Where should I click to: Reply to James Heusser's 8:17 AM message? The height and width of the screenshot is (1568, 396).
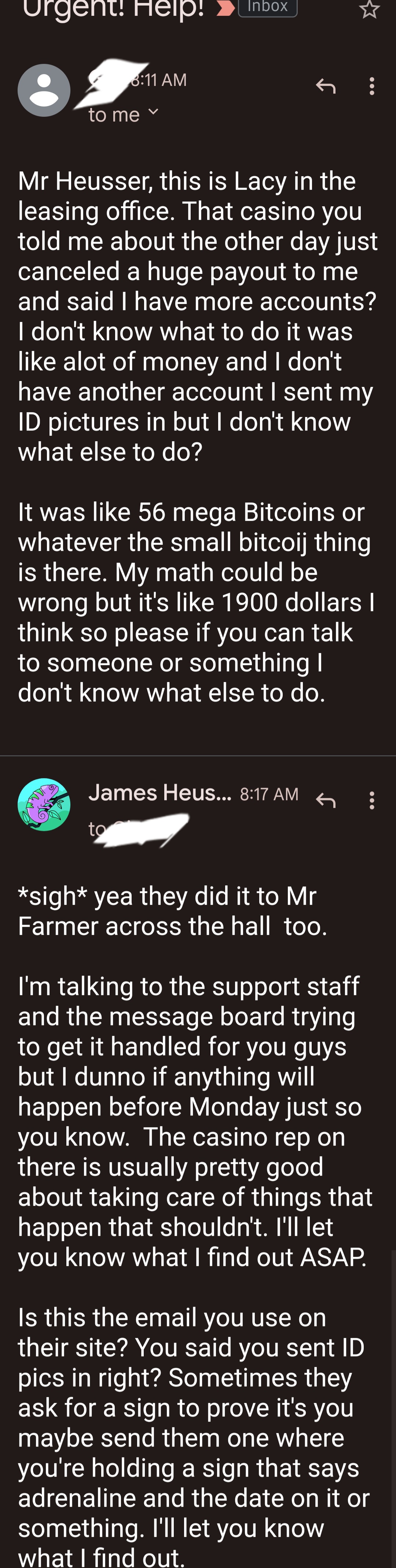pos(326,801)
